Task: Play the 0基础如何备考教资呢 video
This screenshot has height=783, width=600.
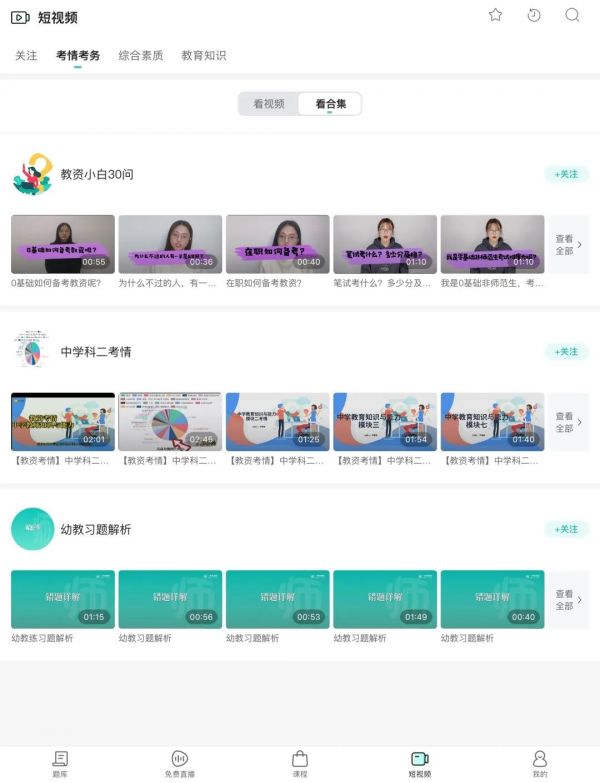Action: 62,244
